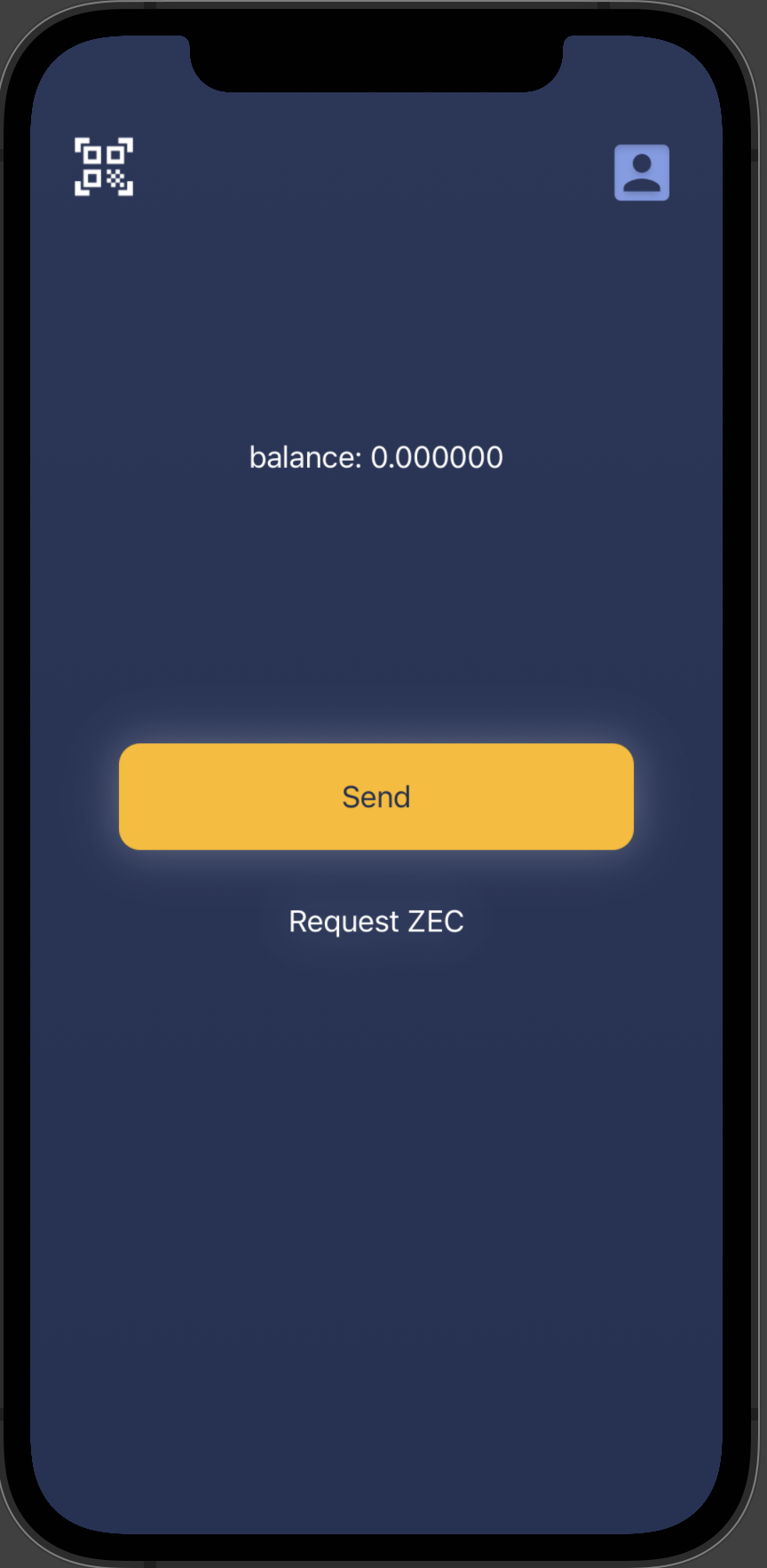This screenshot has height=1568, width=767.
Task: Open the profile icon
Action: point(641,172)
